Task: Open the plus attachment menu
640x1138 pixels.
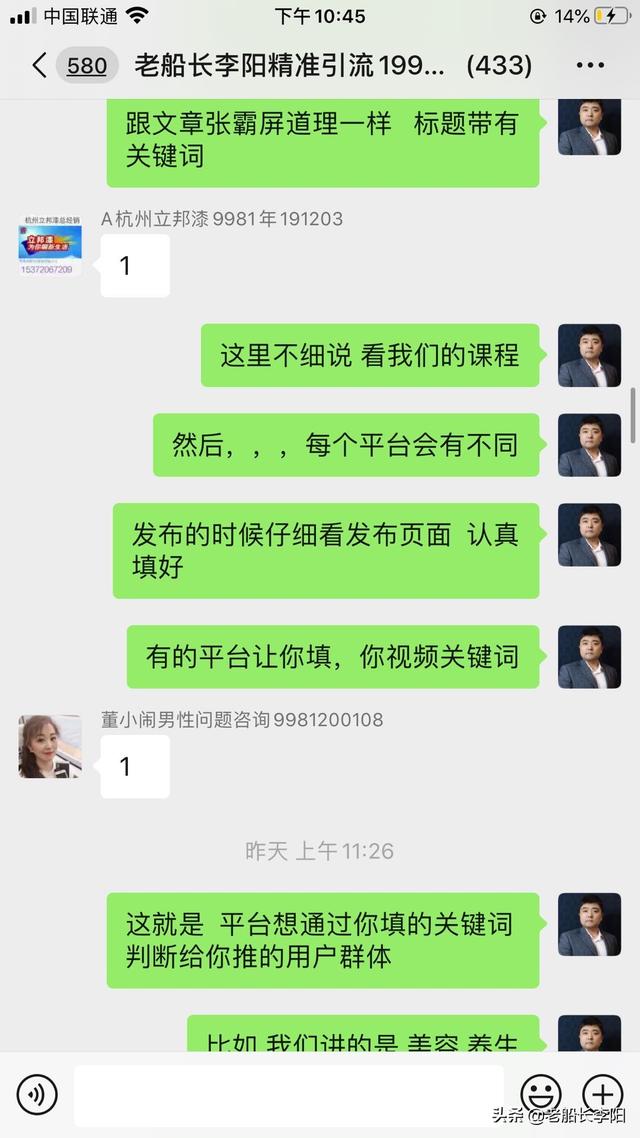Action: [x=603, y=1094]
